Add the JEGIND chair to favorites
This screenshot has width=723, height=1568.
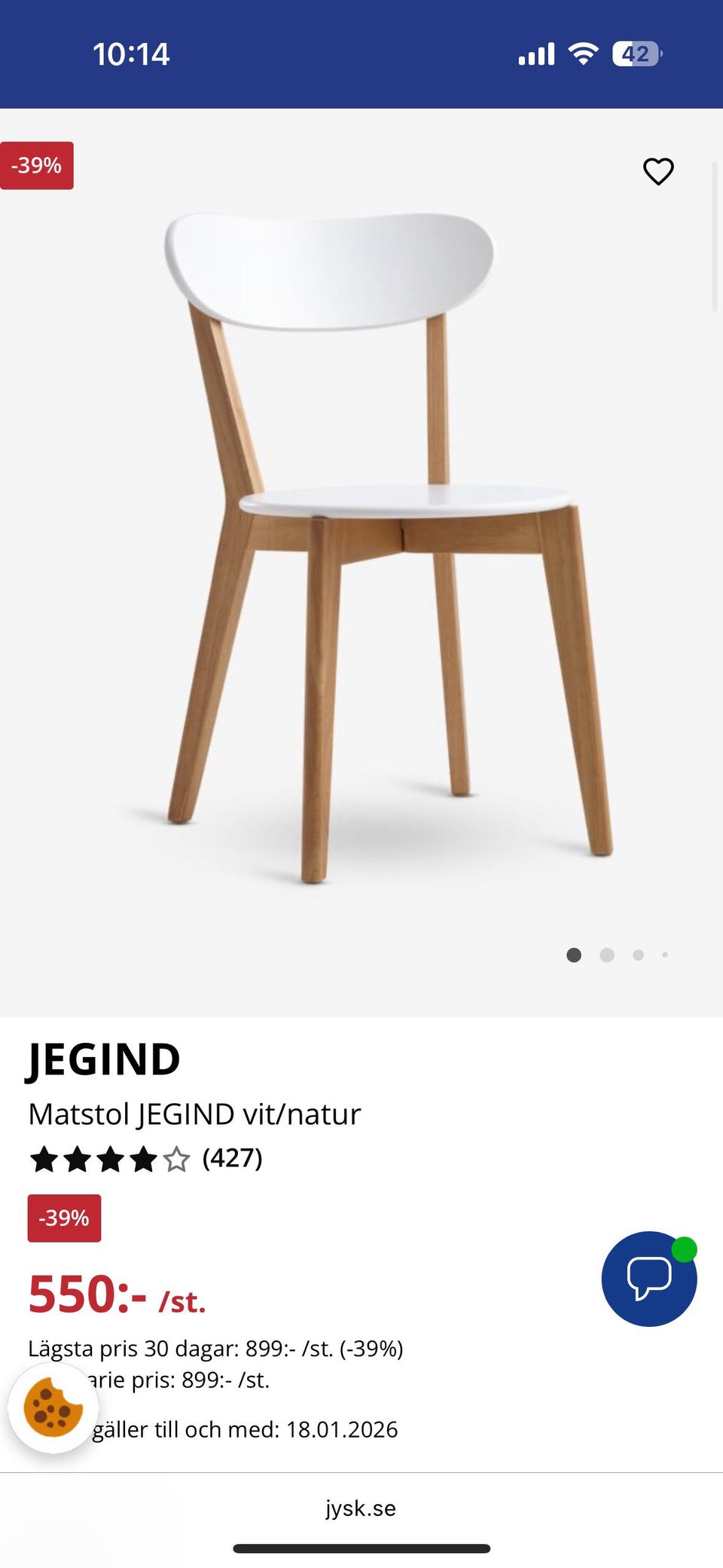(659, 172)
